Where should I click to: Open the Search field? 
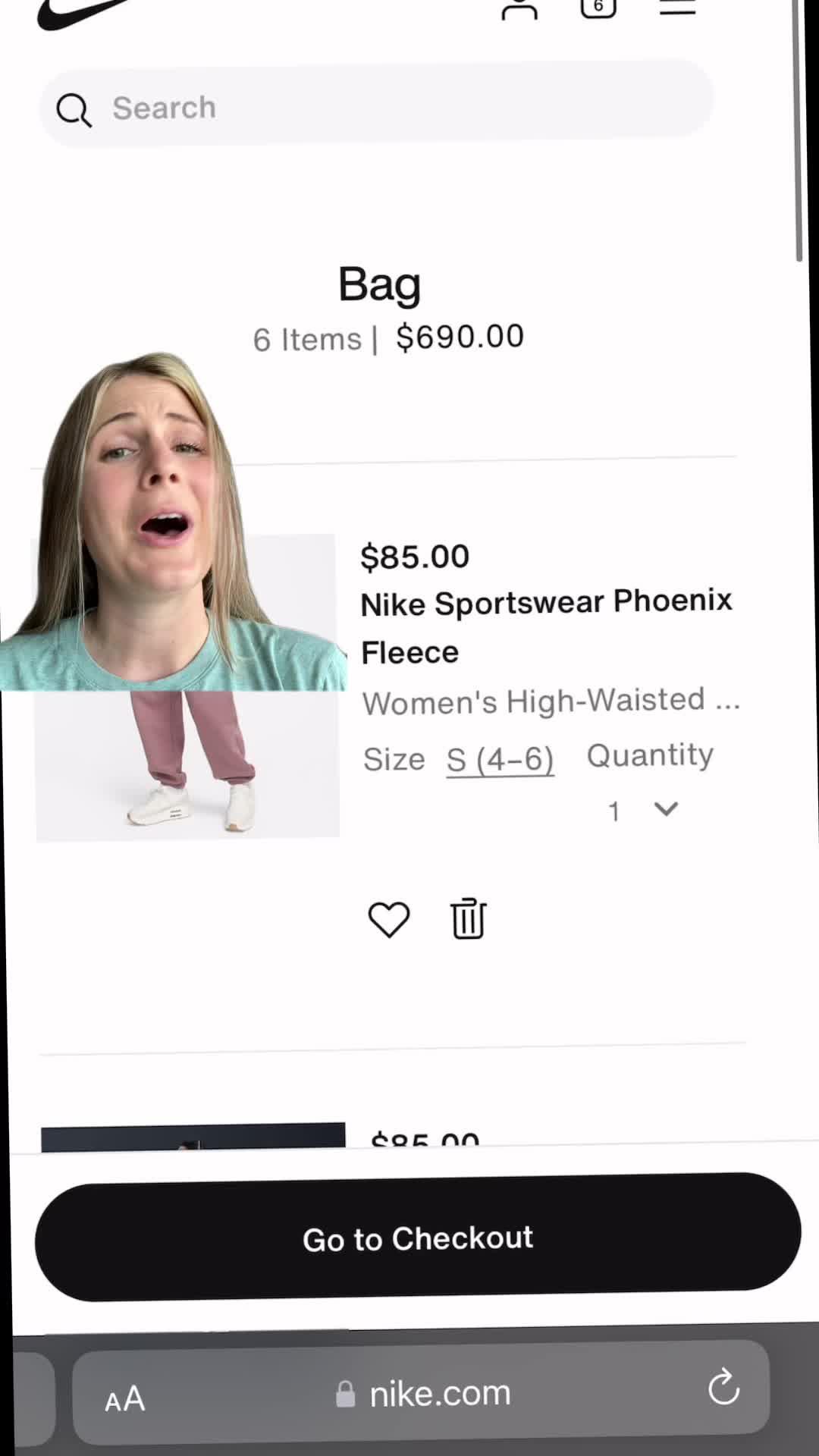point(376,107)
